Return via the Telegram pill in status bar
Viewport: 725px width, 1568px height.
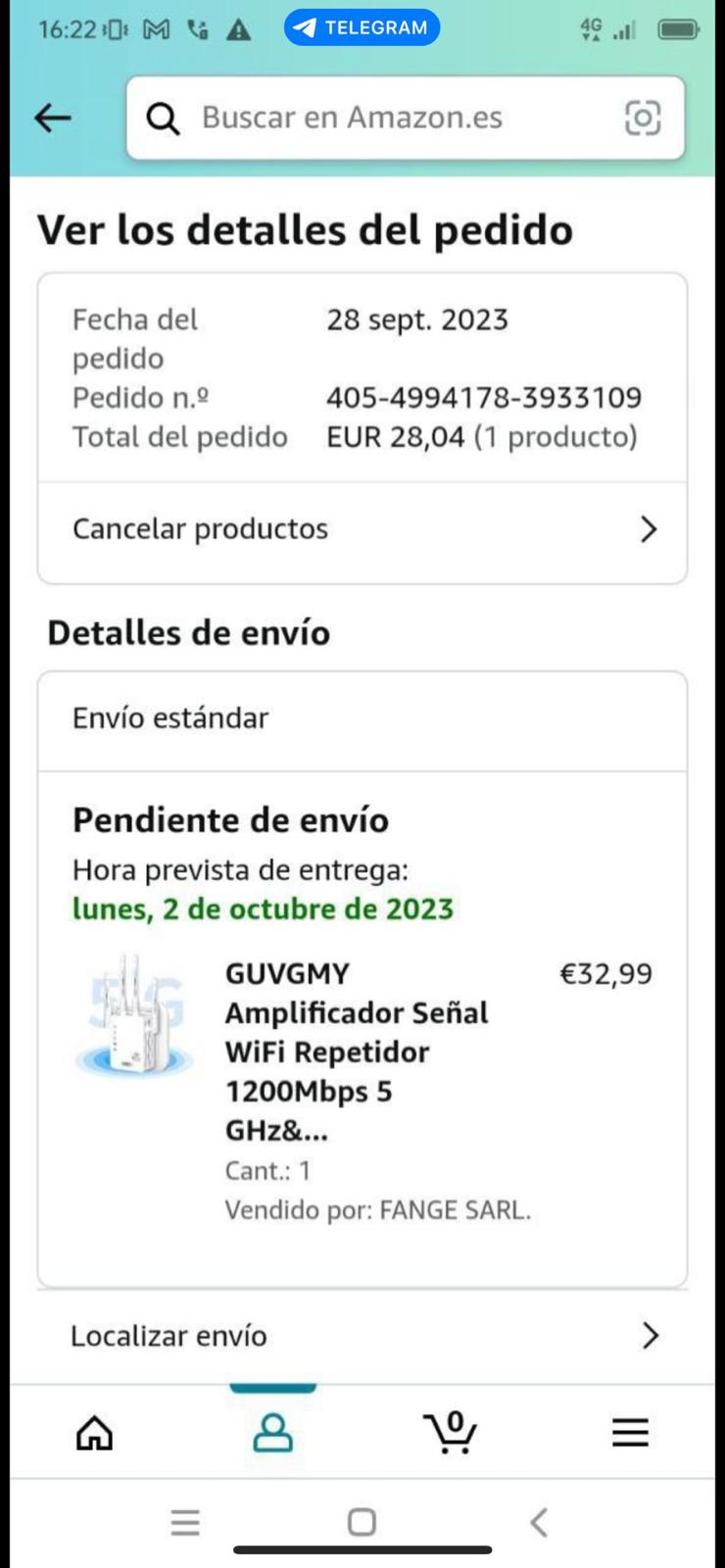(362, 28)
